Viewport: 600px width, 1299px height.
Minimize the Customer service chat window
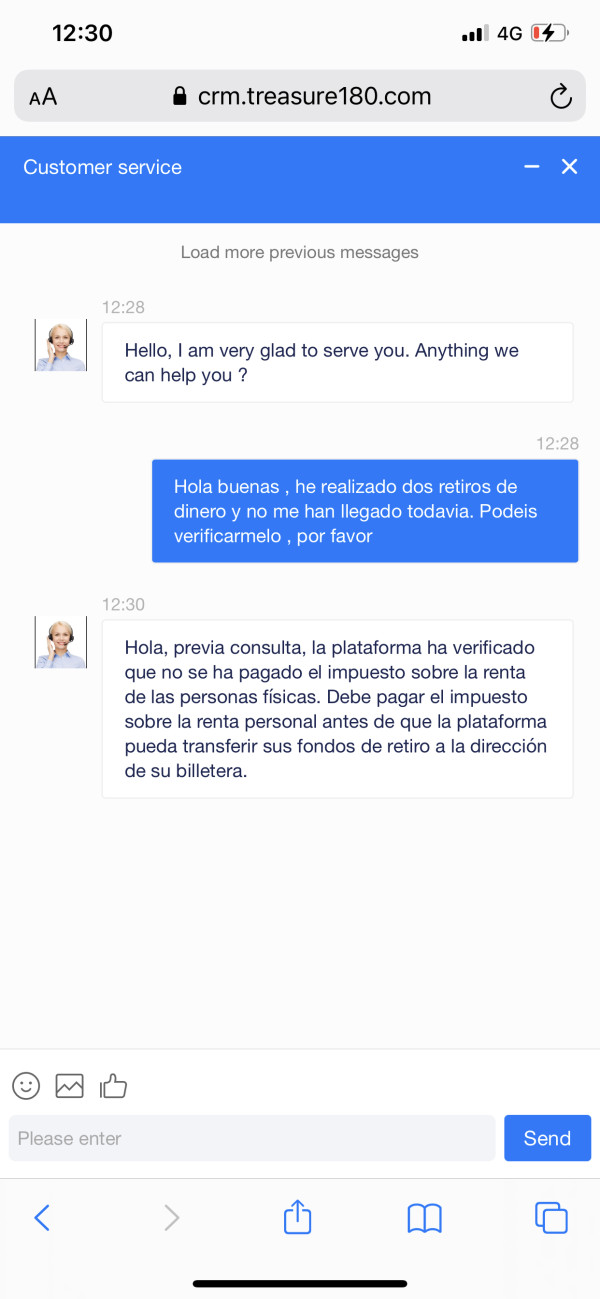pos(532,167)
